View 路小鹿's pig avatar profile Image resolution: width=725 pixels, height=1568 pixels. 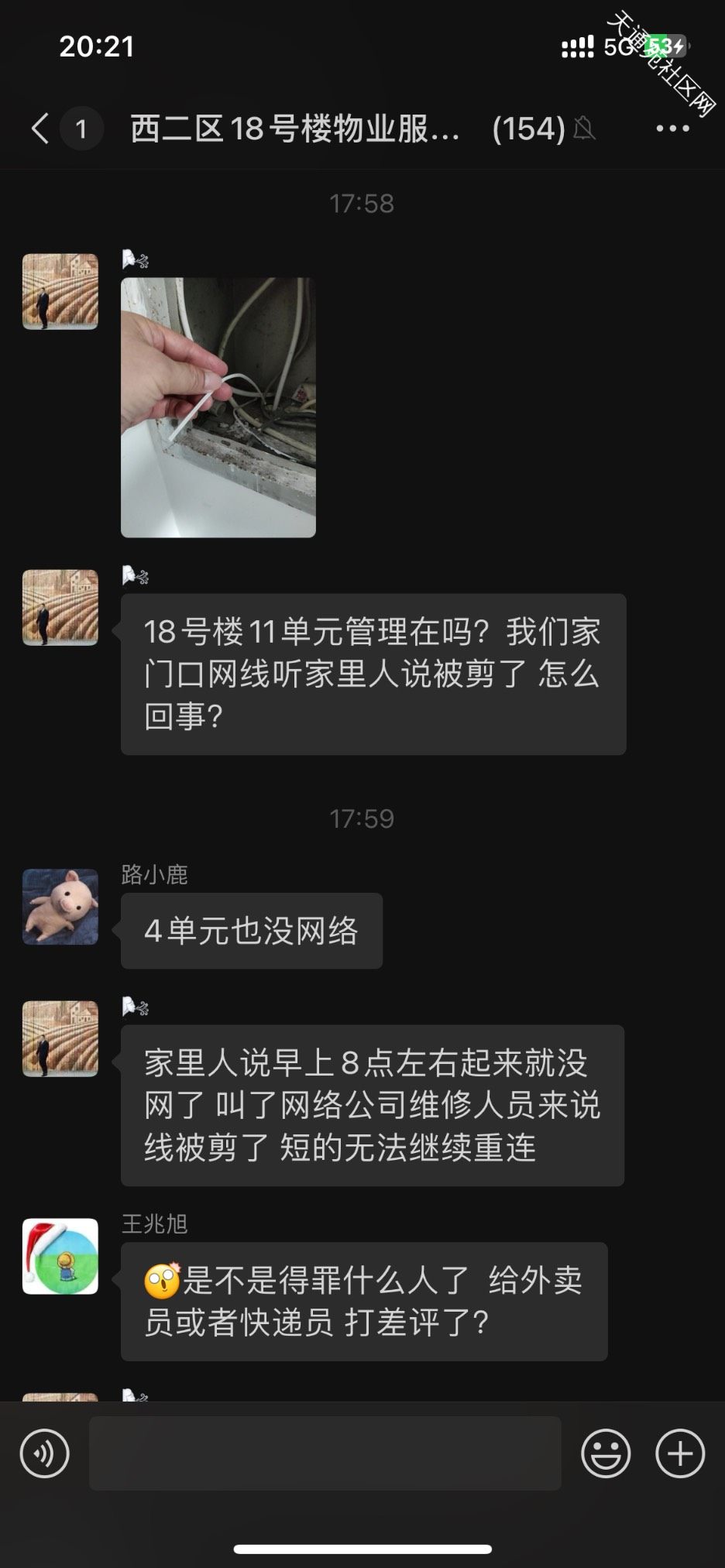pos(60,907)
